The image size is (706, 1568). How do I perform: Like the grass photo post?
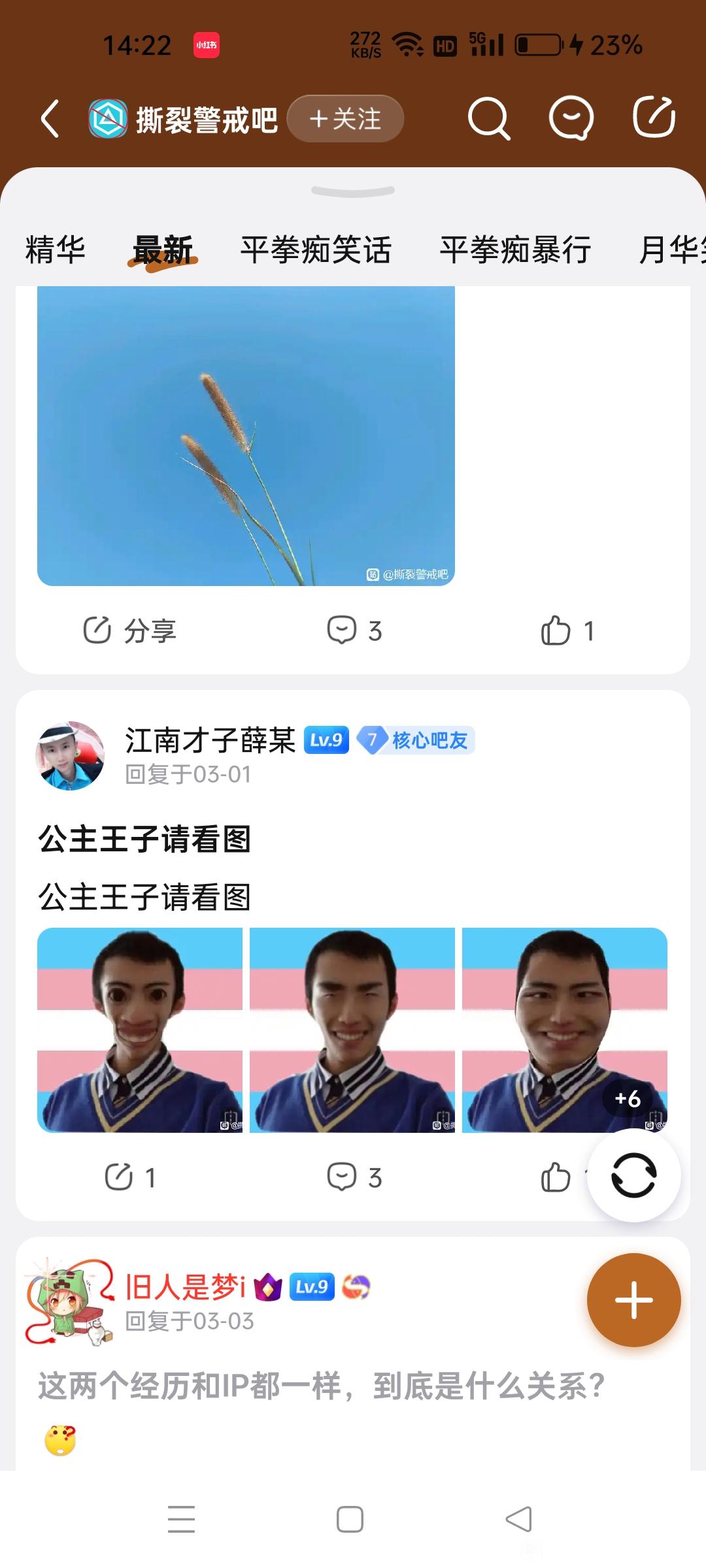click(567, 630)
